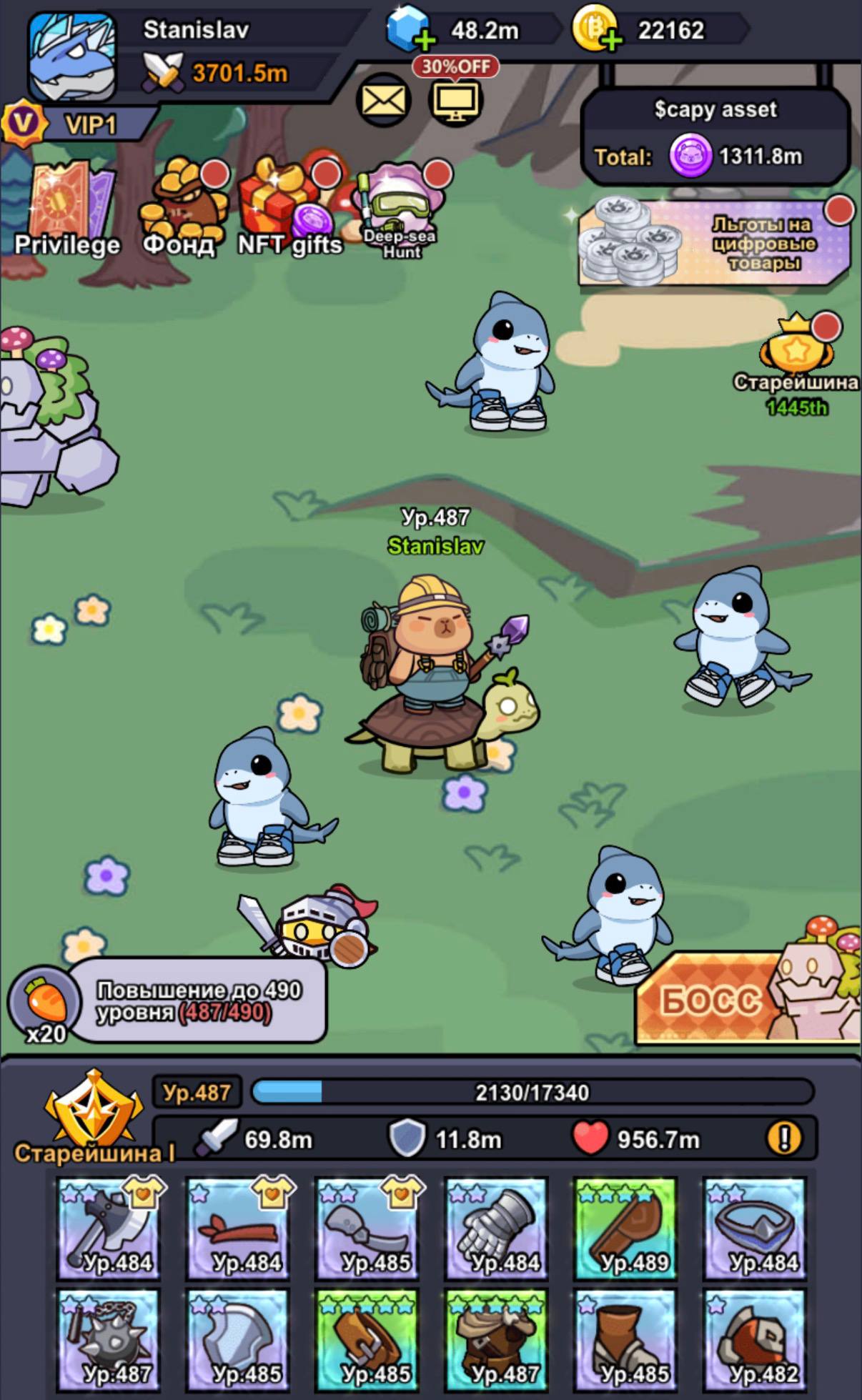862x1400 pixels.
Task: Open the Льготы на цифровые товары banner
Action: pyautogui.click(x=715, y=243)
